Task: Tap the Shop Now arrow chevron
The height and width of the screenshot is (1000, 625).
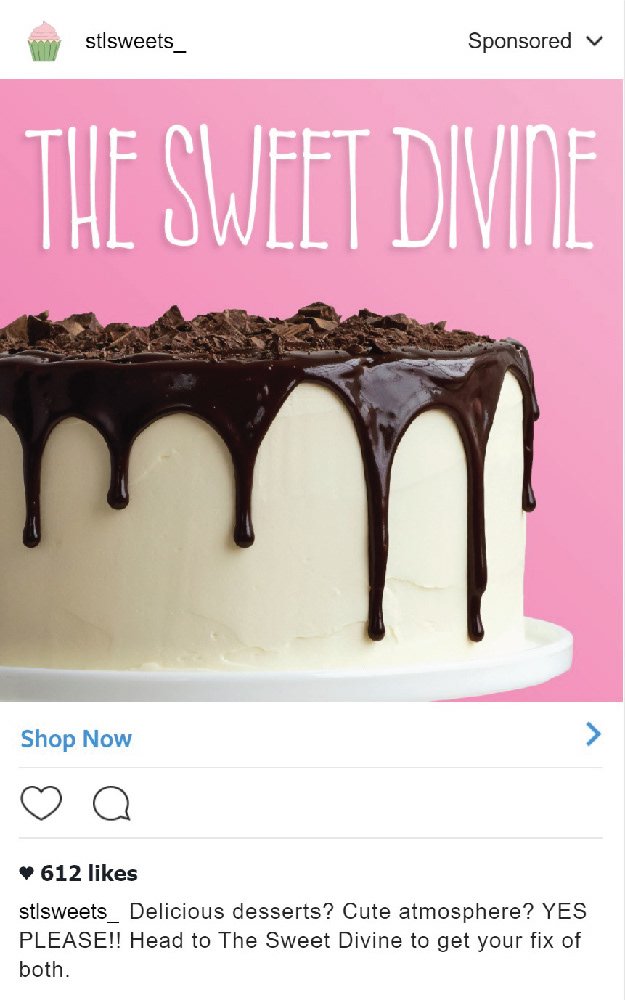Action: 594,735
